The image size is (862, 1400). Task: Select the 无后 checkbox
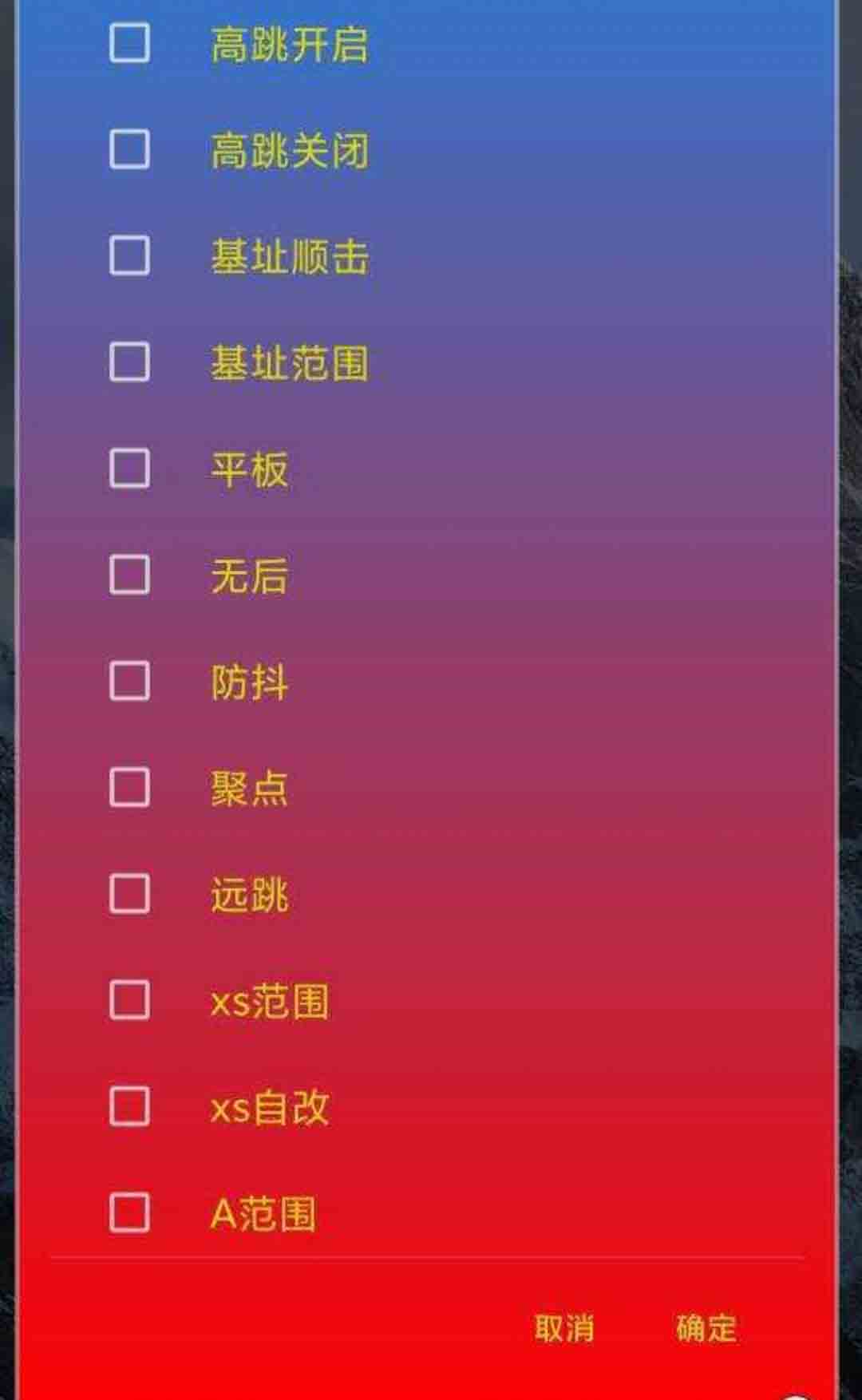(x=129, y=575)
